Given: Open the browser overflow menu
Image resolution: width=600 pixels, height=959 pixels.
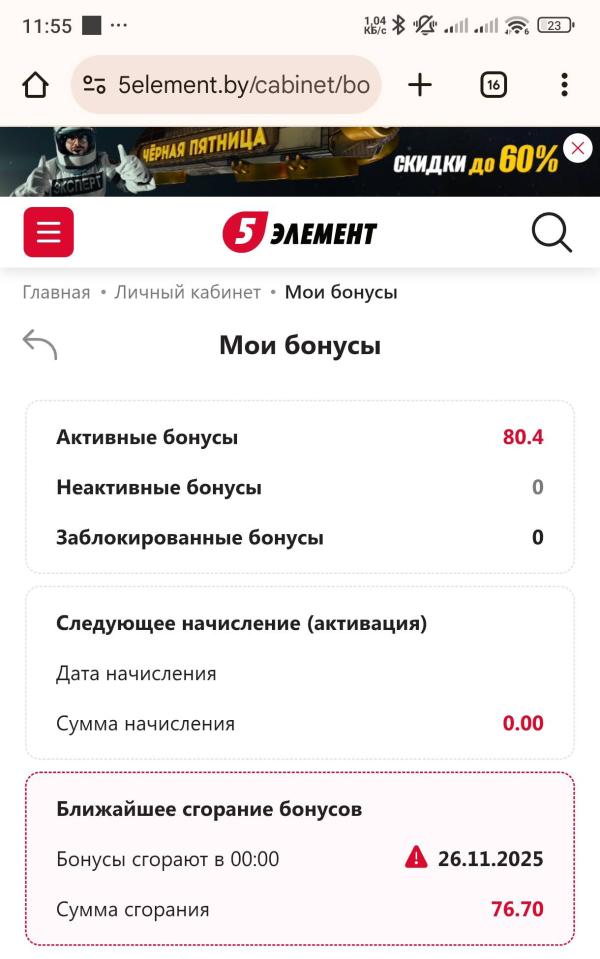Looking at the screenshot, I should click(564, 85).
